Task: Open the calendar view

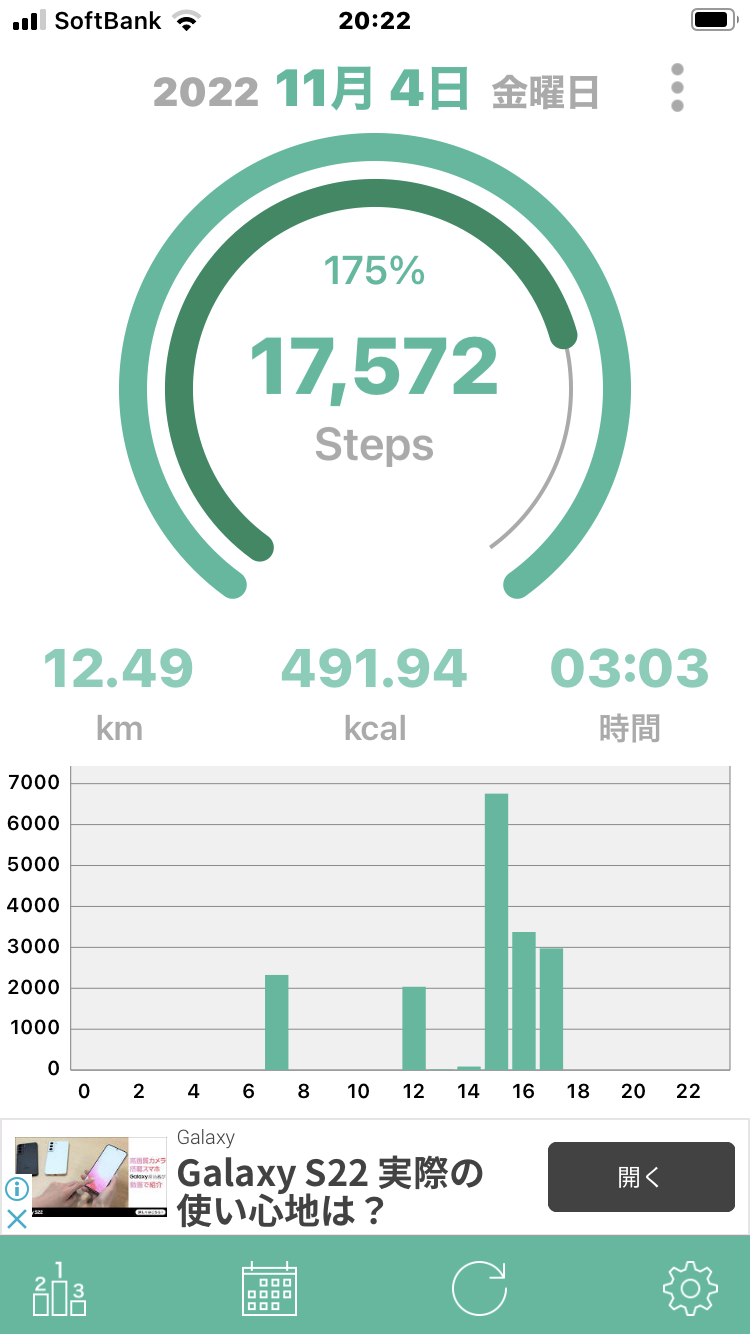Action: [x=270, y=1288]
